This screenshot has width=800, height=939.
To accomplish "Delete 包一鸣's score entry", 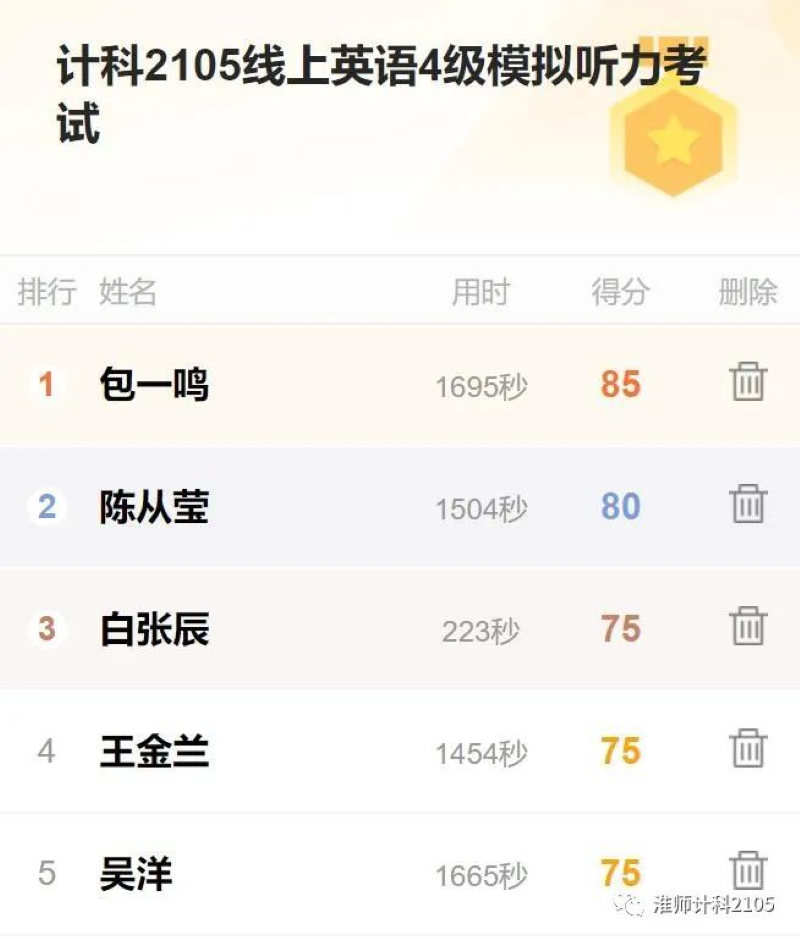I will click(748, 383).
